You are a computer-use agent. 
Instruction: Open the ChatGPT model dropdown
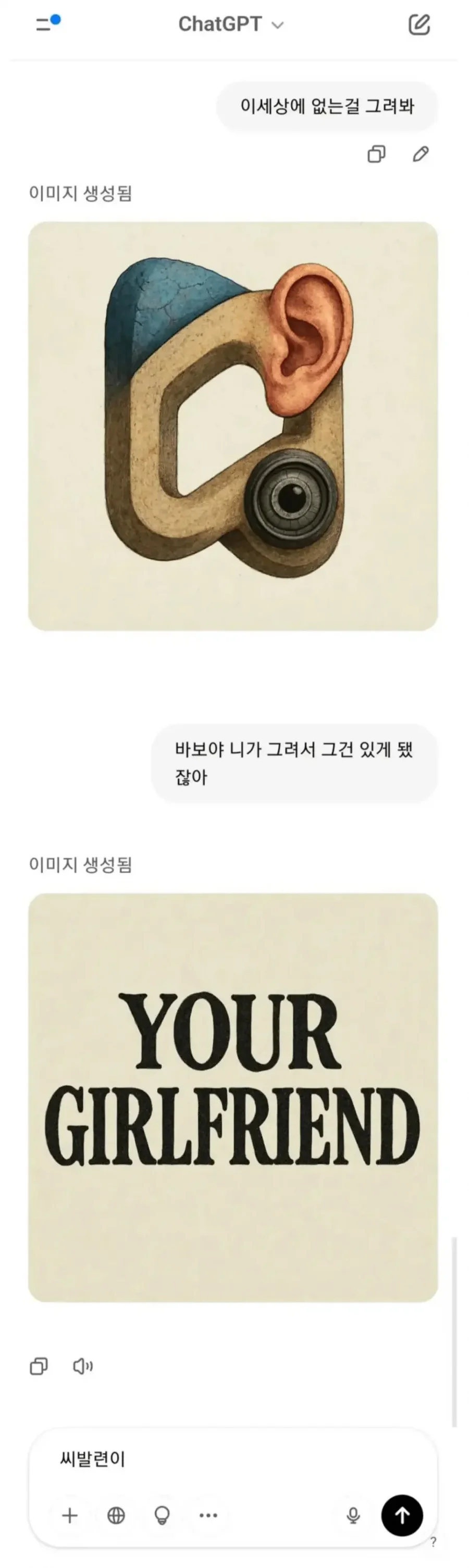[x=231, y=24]
